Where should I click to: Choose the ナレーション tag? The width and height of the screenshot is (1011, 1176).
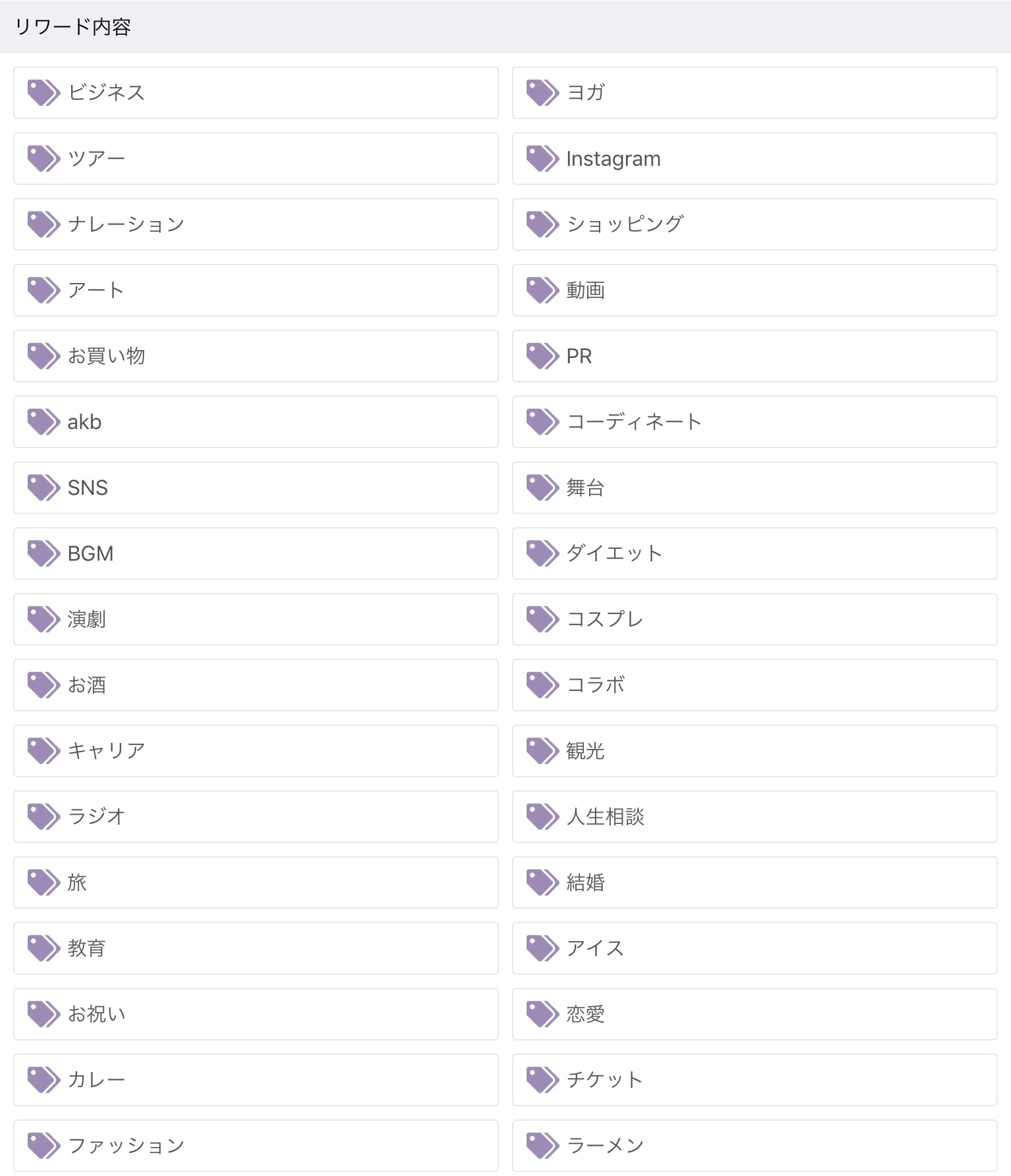pyautogui.click(x=255, y=224)
